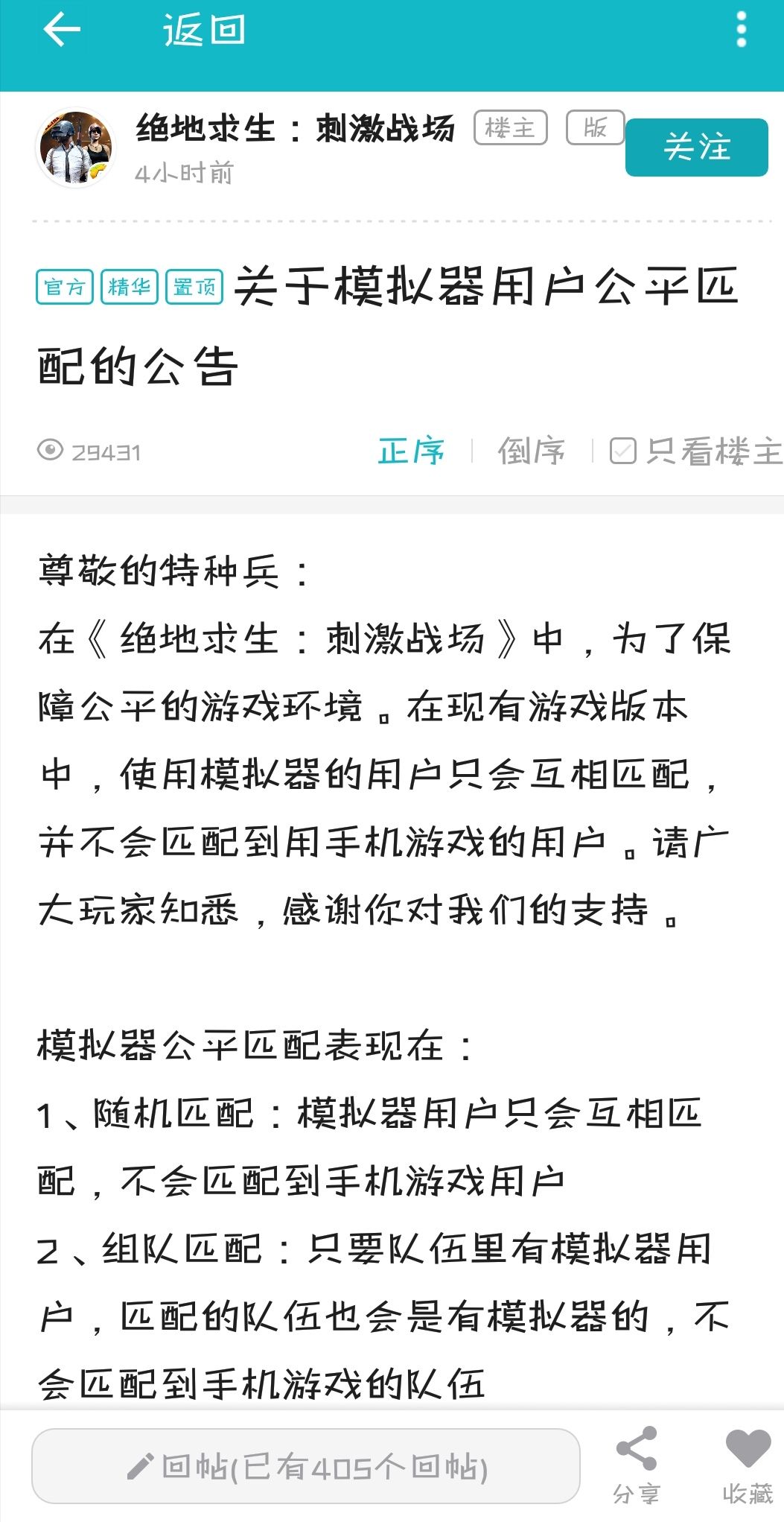Open the 回帖 reply input box
Image resolution: width=784 pixels, height=1522 pixels.
(306, 1466)
